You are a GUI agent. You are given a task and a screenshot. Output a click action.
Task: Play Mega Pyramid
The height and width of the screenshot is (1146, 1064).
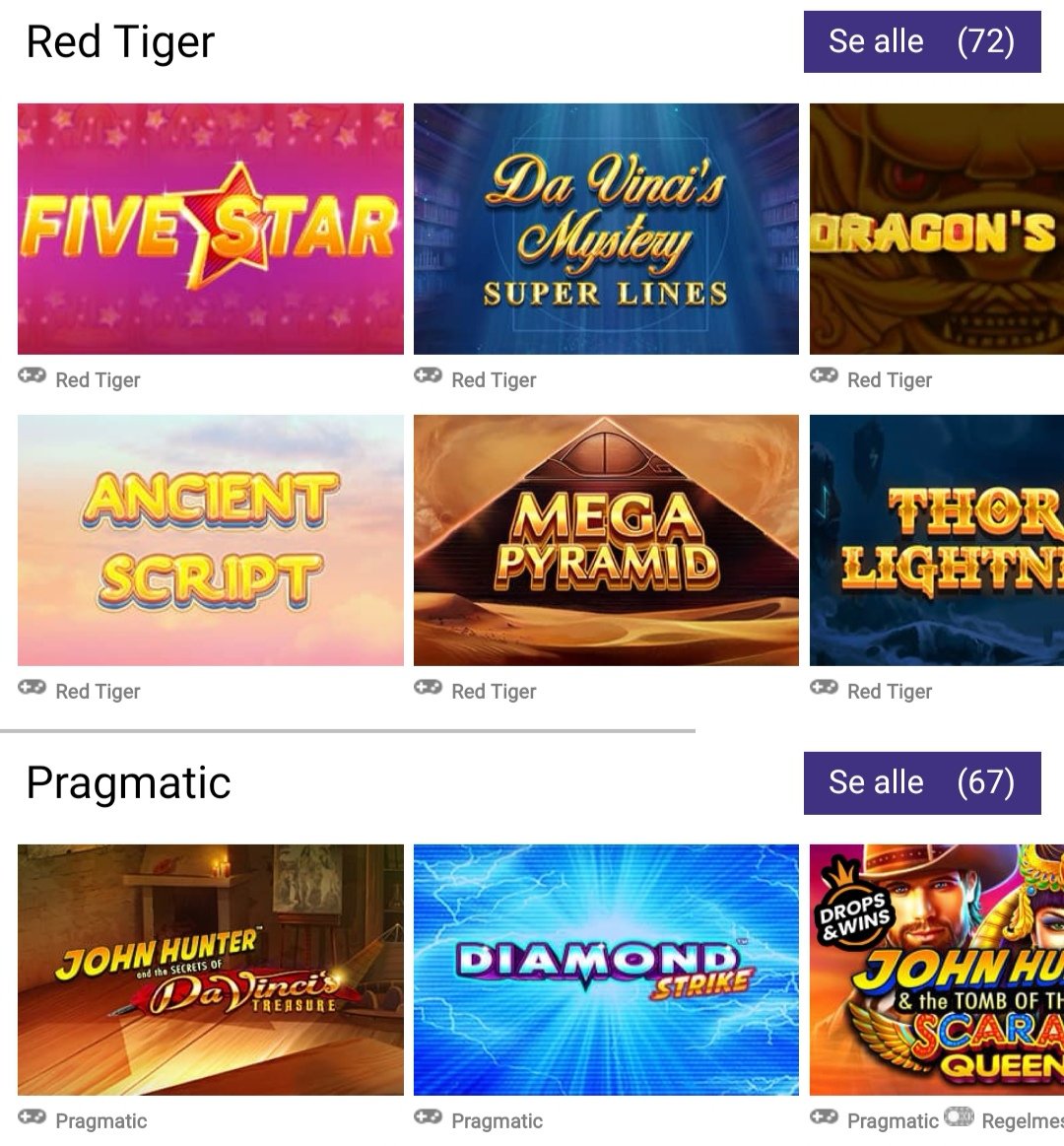606,540
